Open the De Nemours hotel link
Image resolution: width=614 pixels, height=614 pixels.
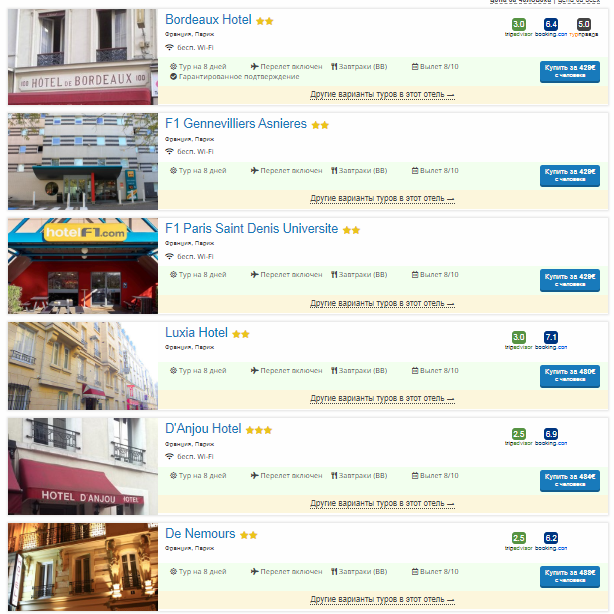[200, 533]
